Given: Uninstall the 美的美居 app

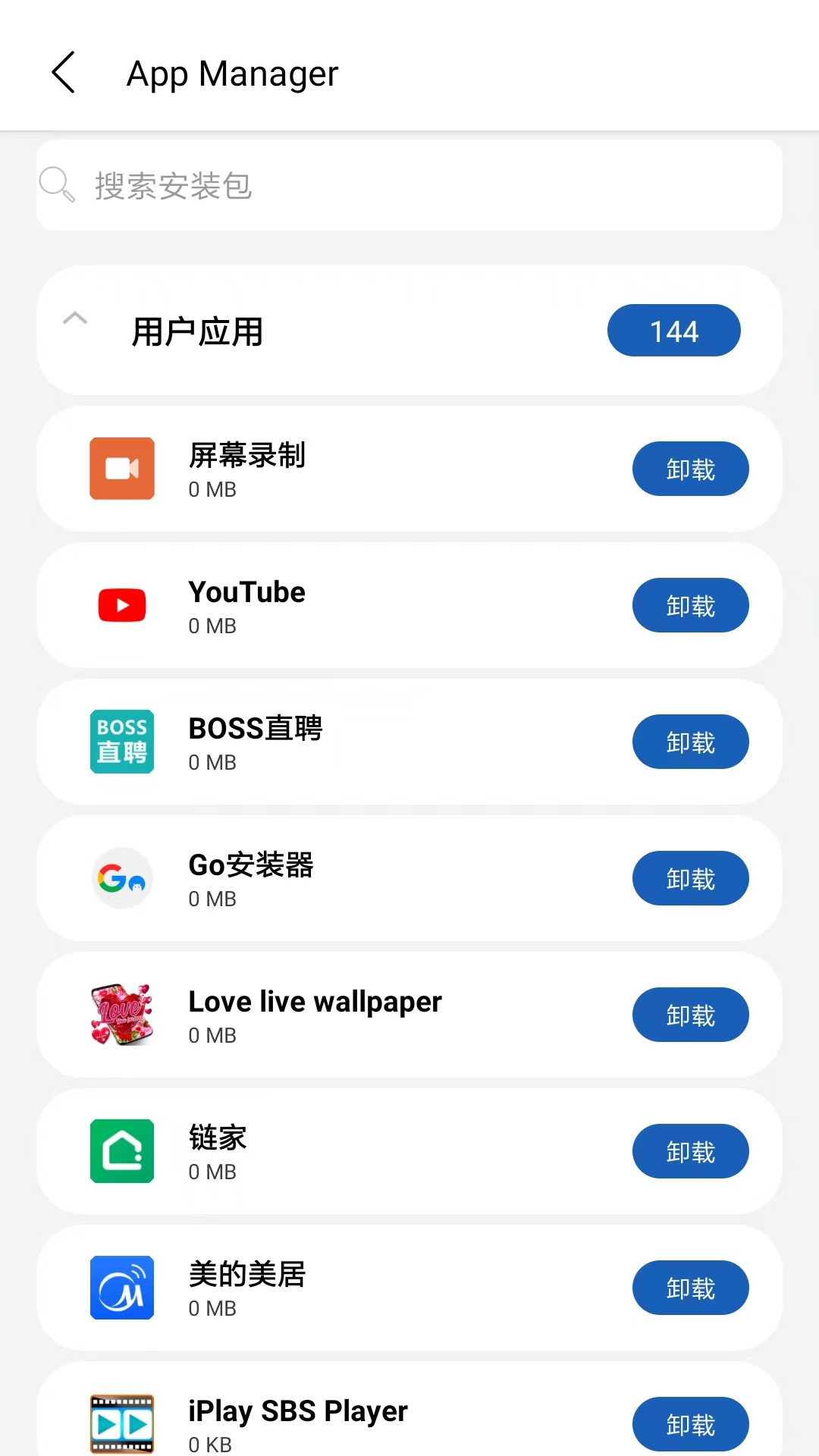Looking at the screenshot, I should tap(690, 1288).
